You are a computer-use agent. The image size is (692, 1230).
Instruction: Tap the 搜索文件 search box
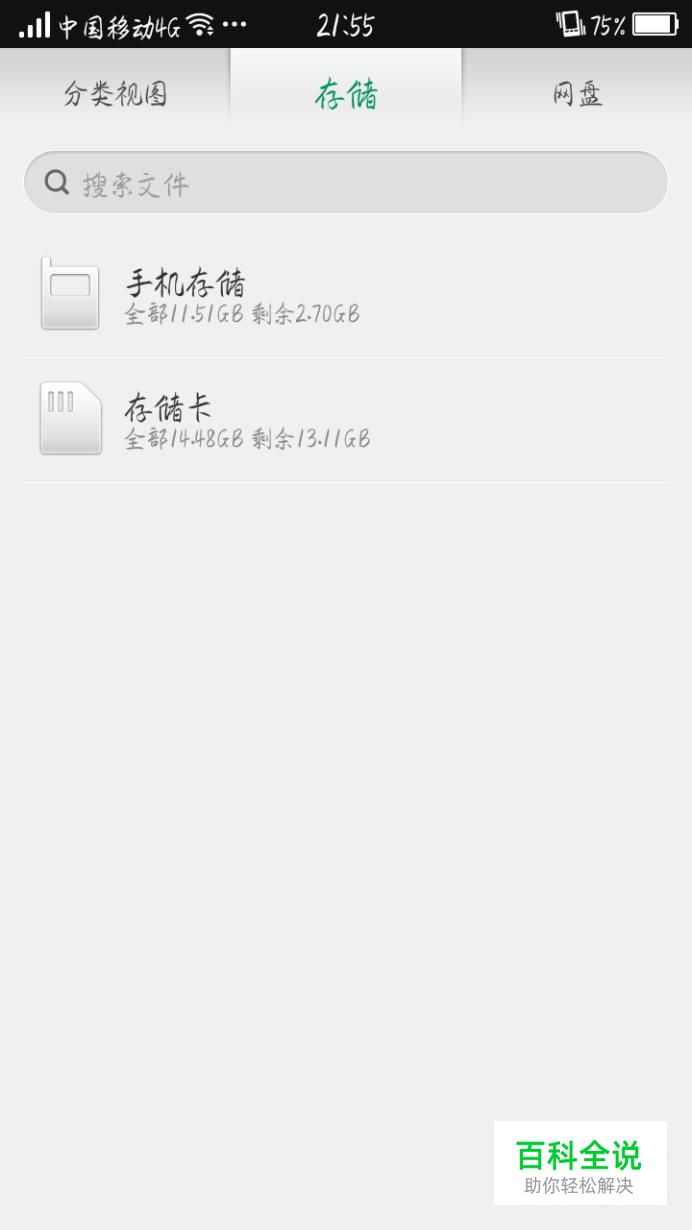click(346, 183)
